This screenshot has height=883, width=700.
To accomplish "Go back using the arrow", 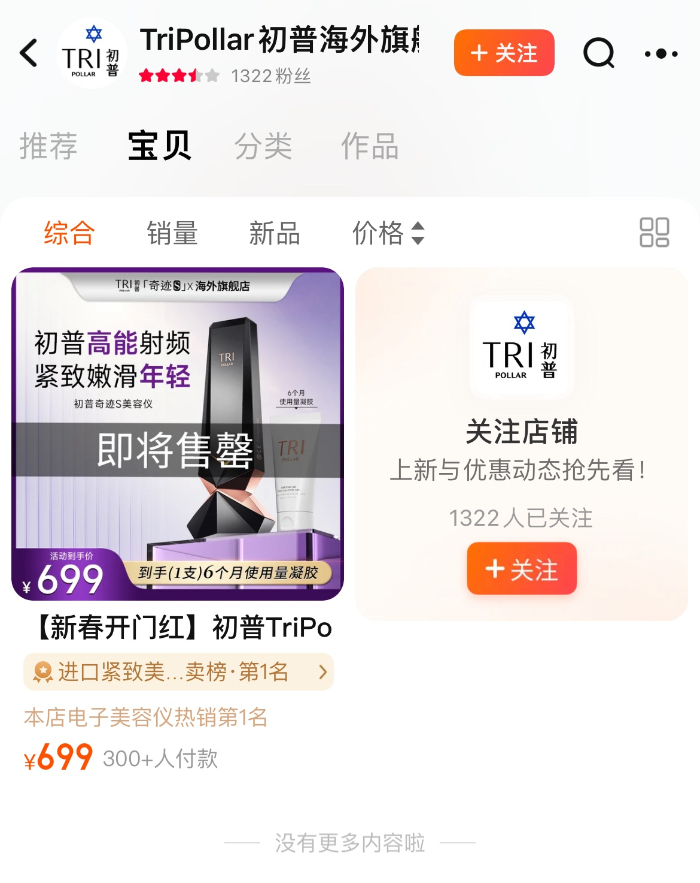I will coord(29,53).
